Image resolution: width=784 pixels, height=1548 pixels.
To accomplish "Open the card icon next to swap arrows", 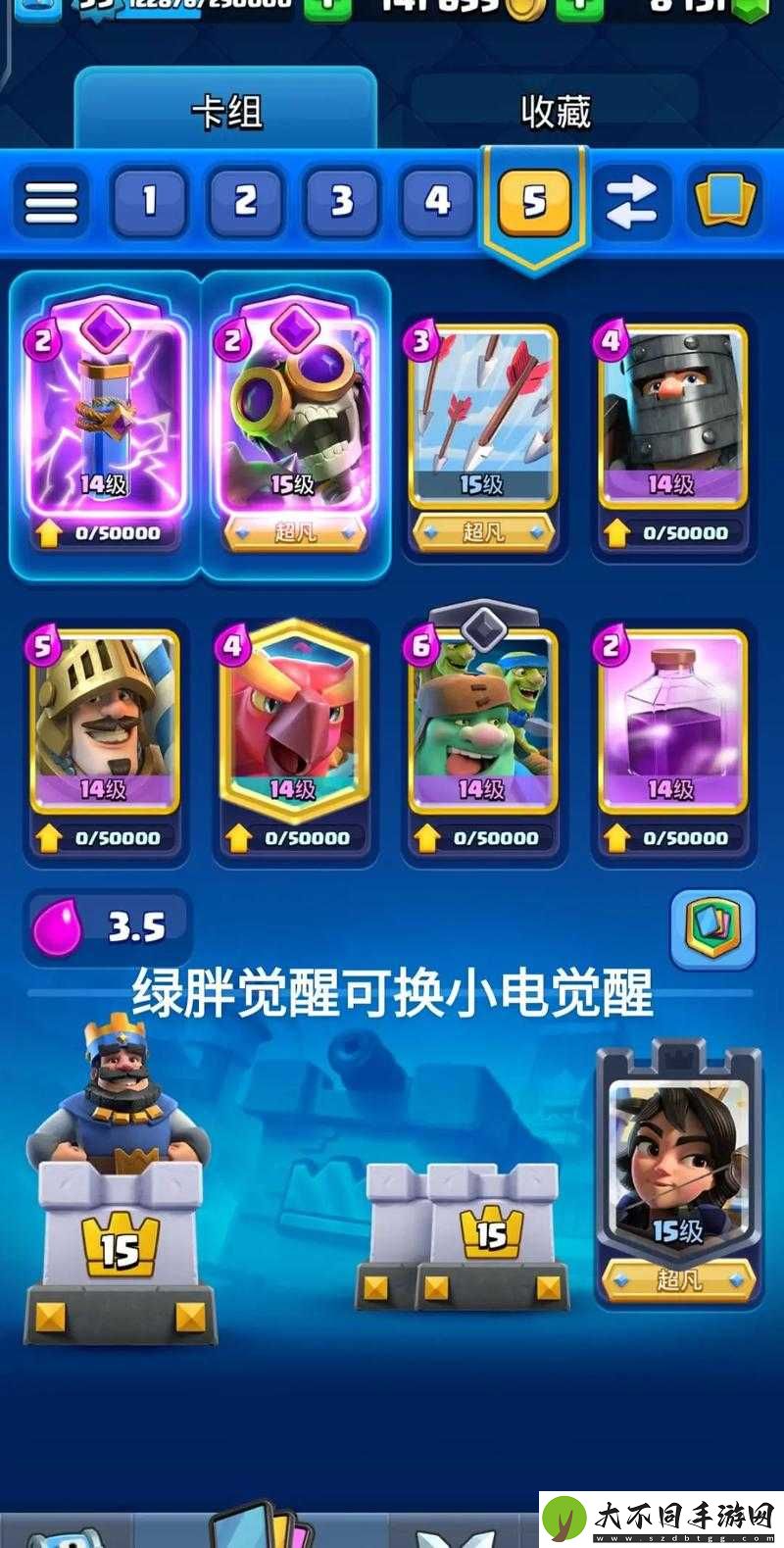I will pos(725,203).
